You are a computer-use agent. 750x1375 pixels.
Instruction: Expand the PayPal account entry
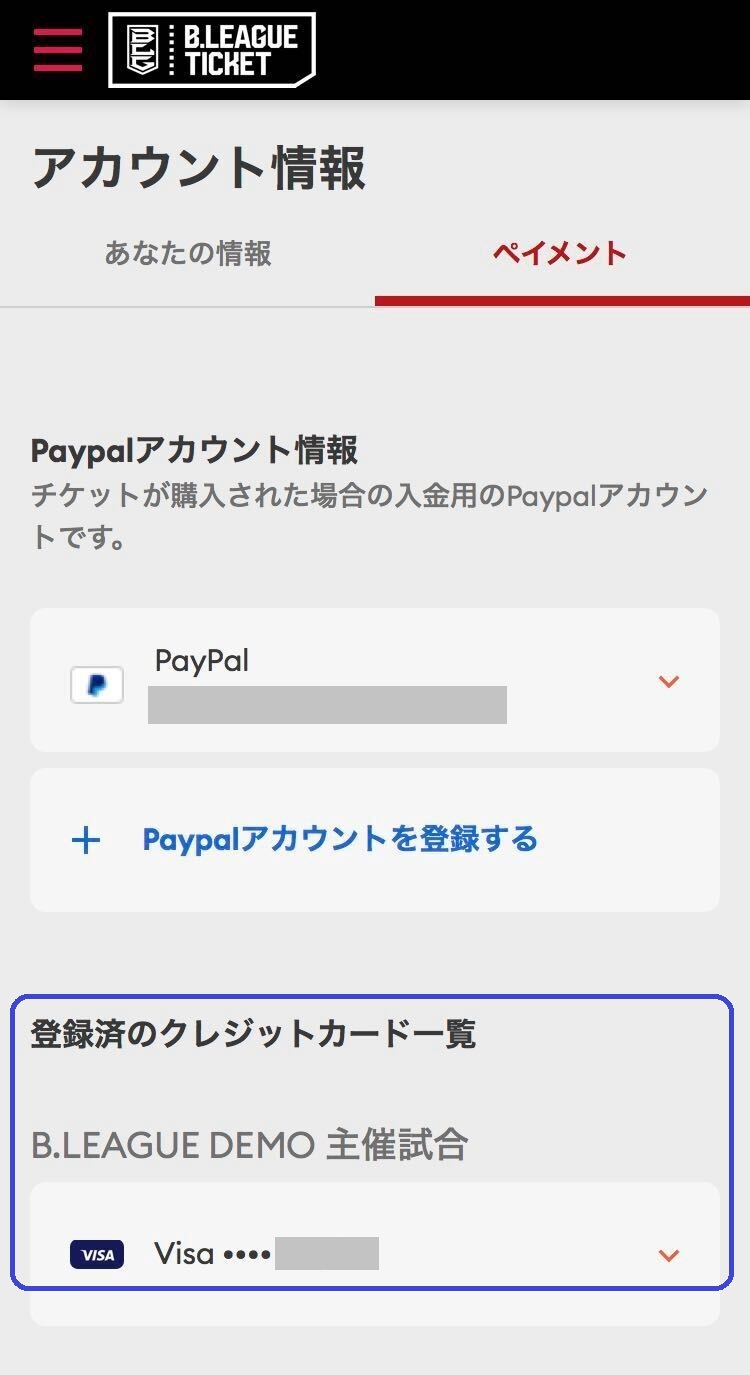[668, 681]
